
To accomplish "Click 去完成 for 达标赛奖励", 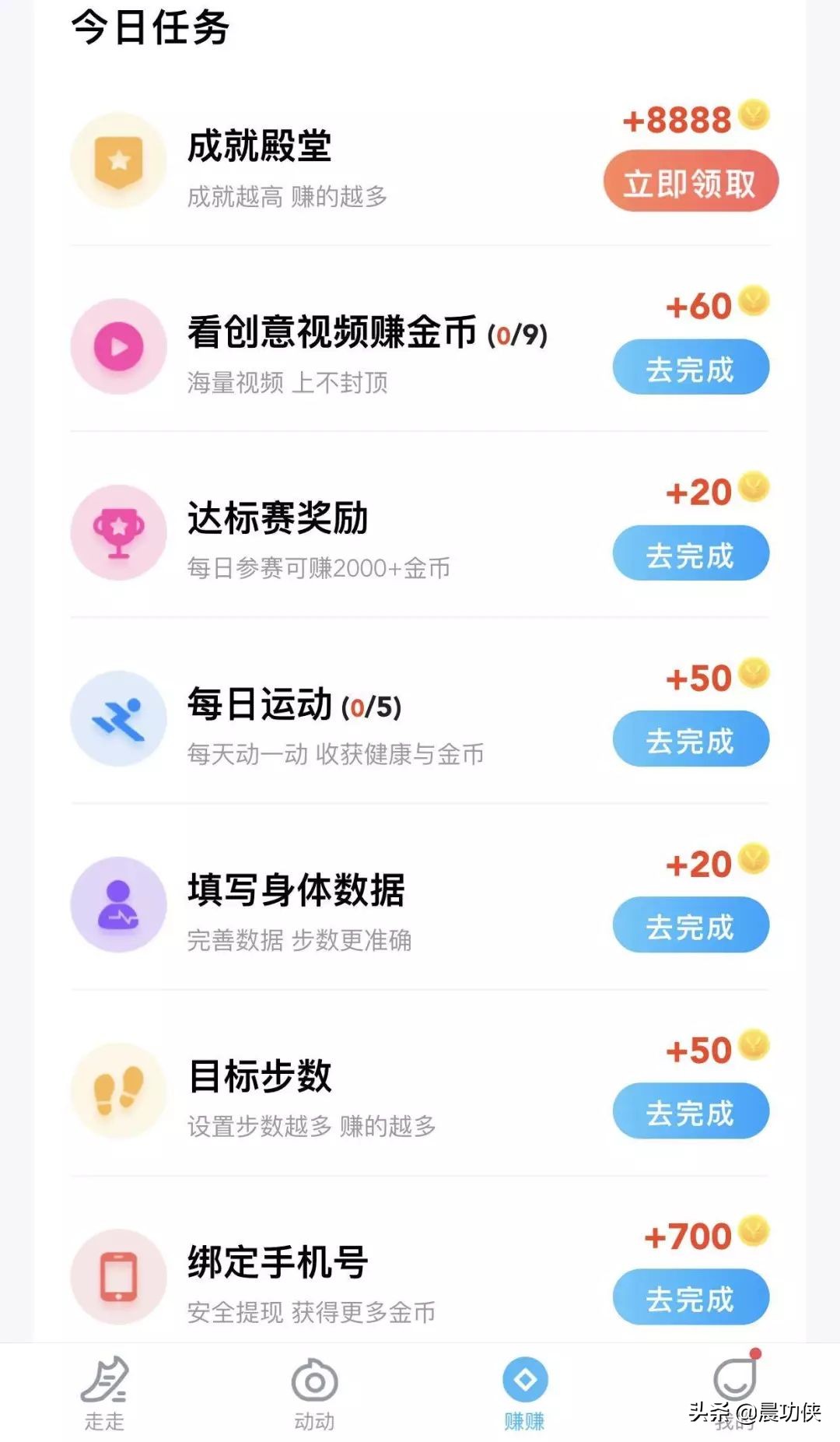I will pos(690,553).
